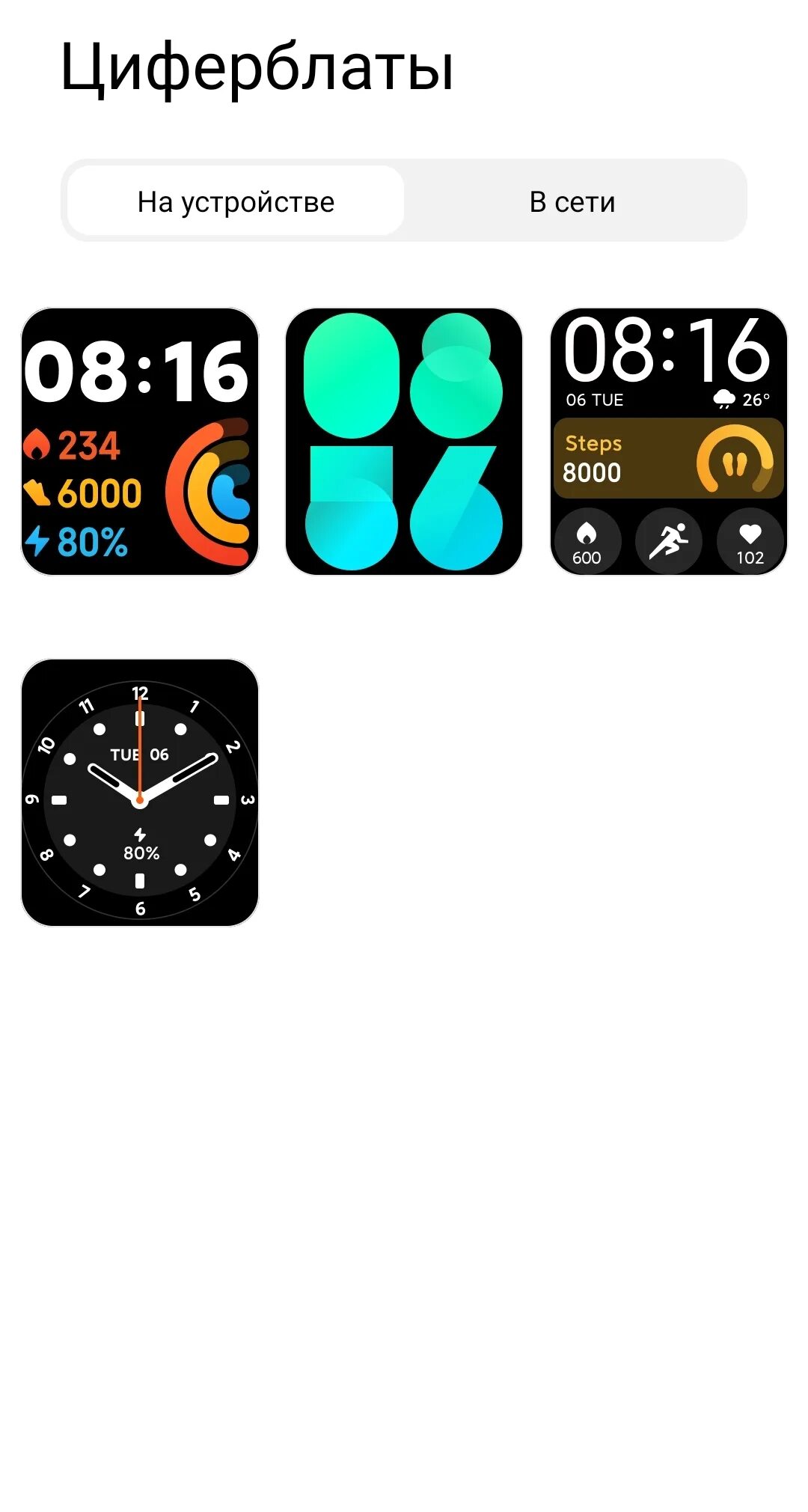Image resolution: width=808 pixels, height=1512 pixels.
Task: Choose the teal geometric shapes watch face
Action: 404,442
